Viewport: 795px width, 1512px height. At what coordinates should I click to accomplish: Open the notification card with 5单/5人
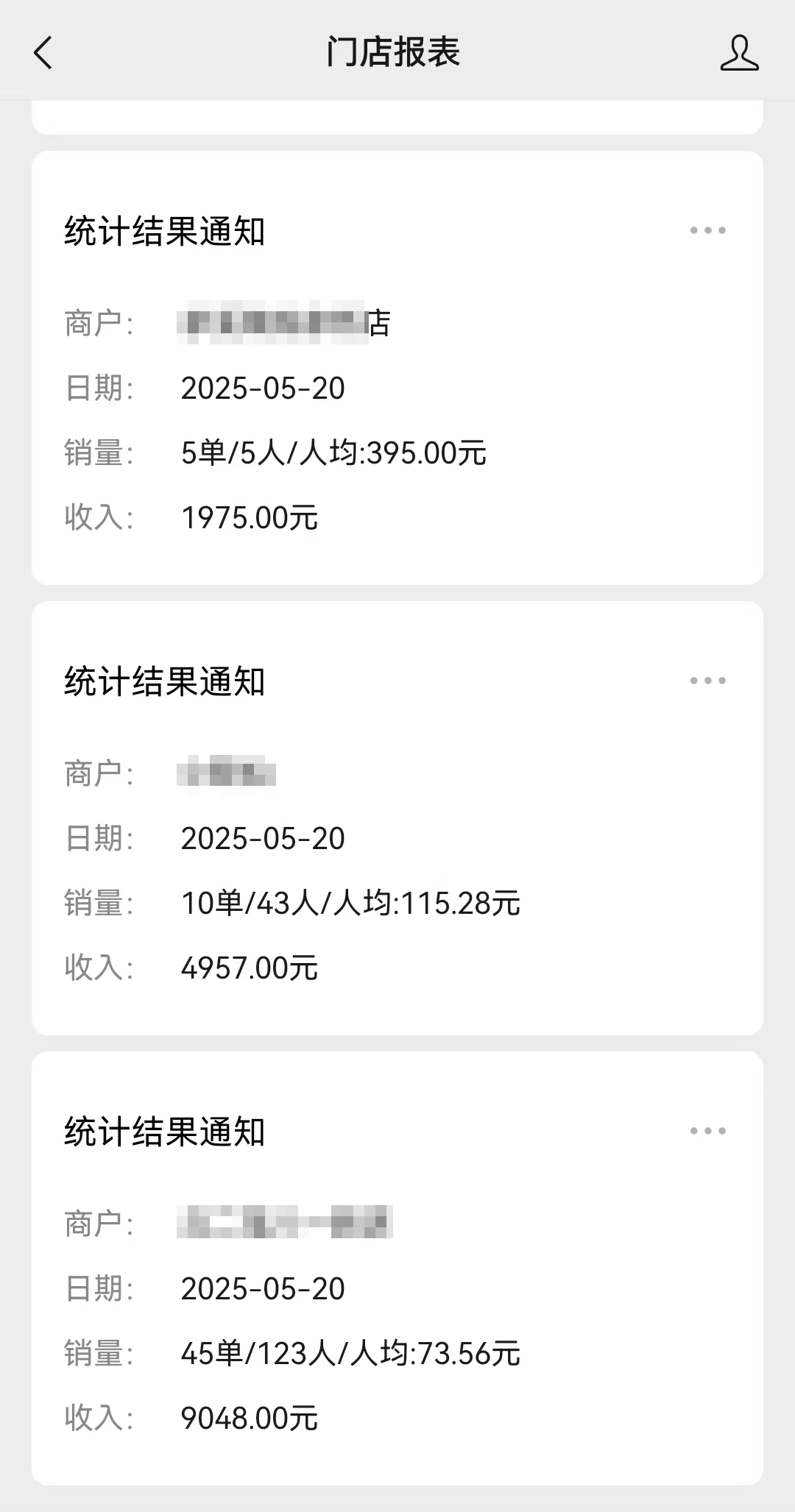pos(397,368)
